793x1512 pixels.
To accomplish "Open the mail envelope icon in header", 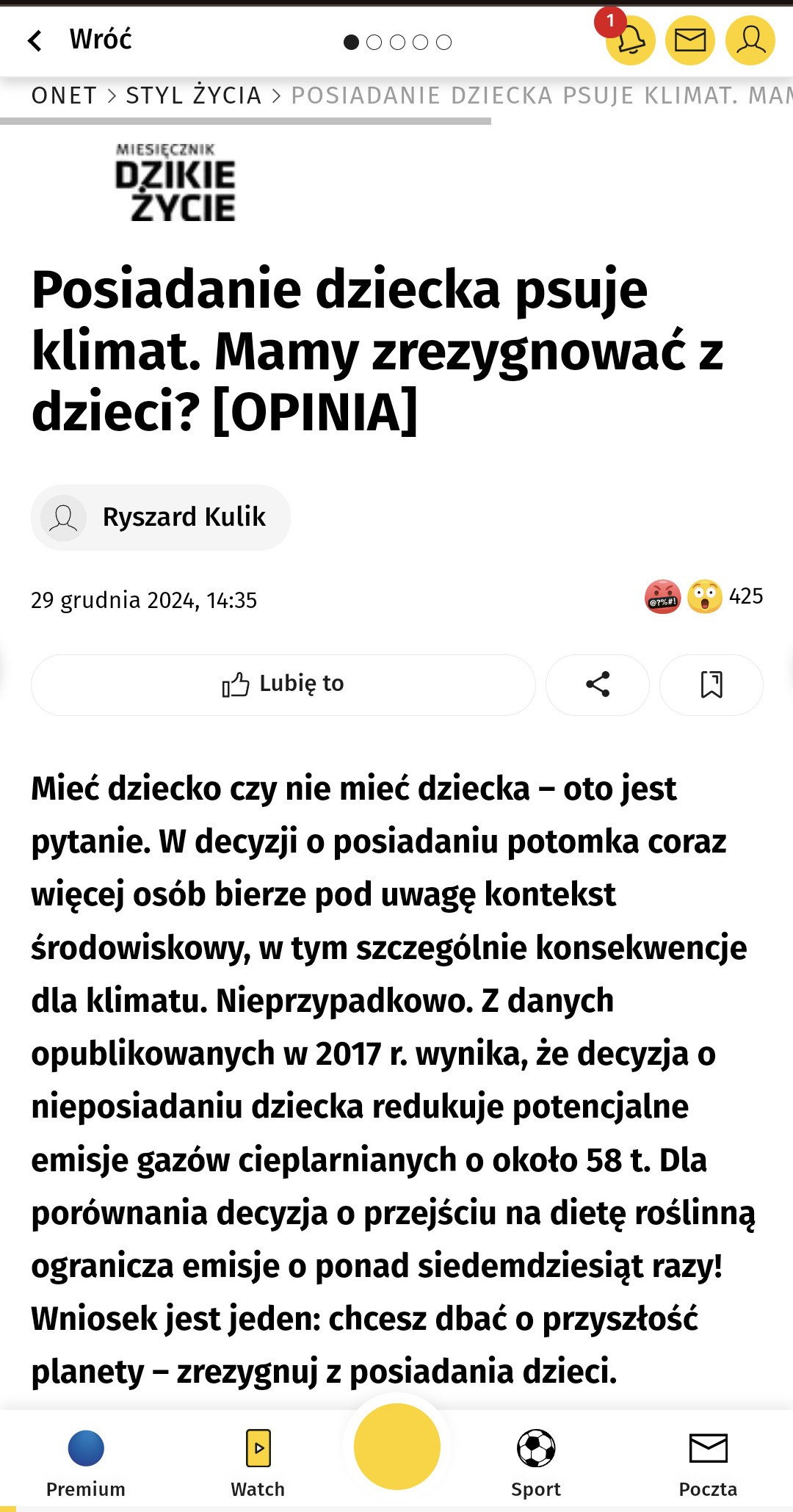I will point(690,40).
